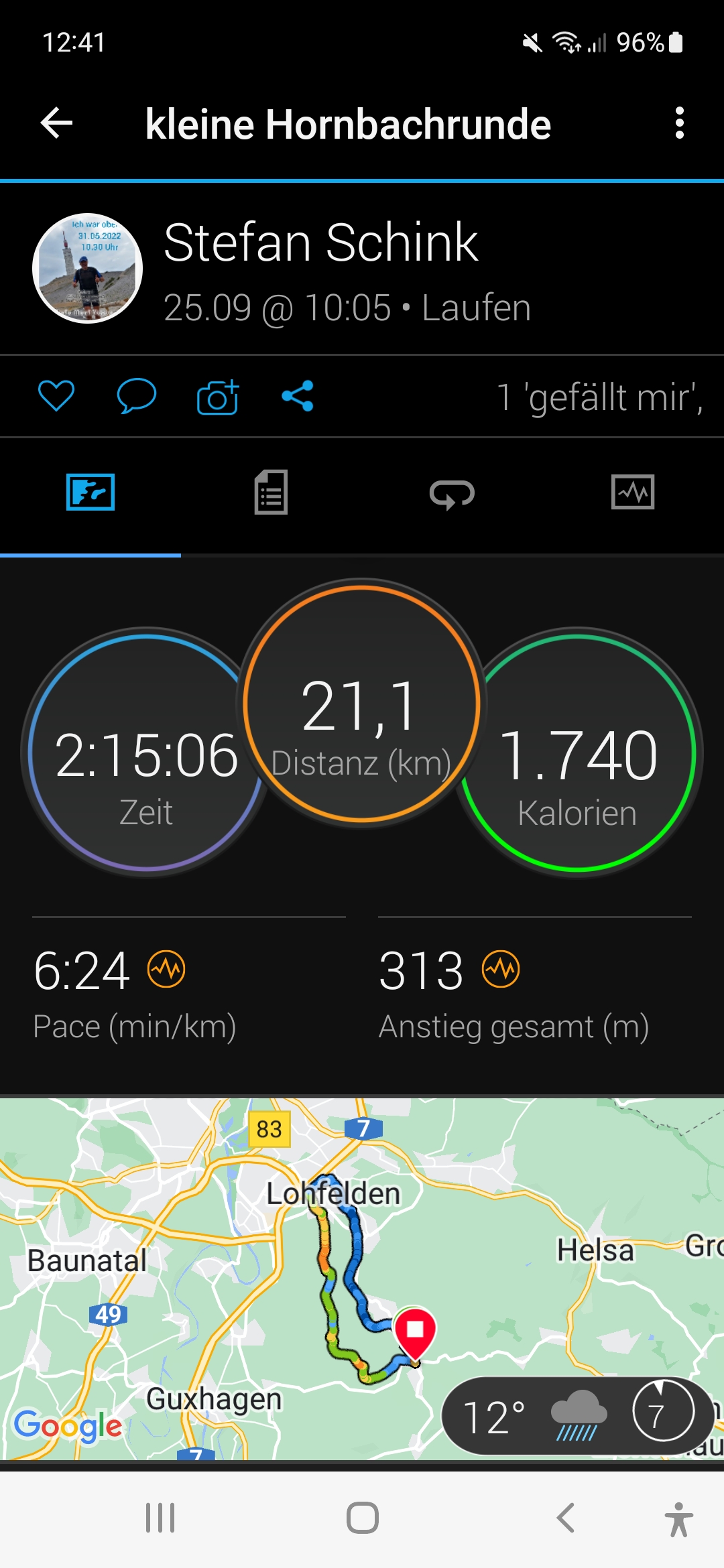The width and height of the screenshot is (724, 1568).
Task: Add a photo with the camera icon
Action: point(217,397)
